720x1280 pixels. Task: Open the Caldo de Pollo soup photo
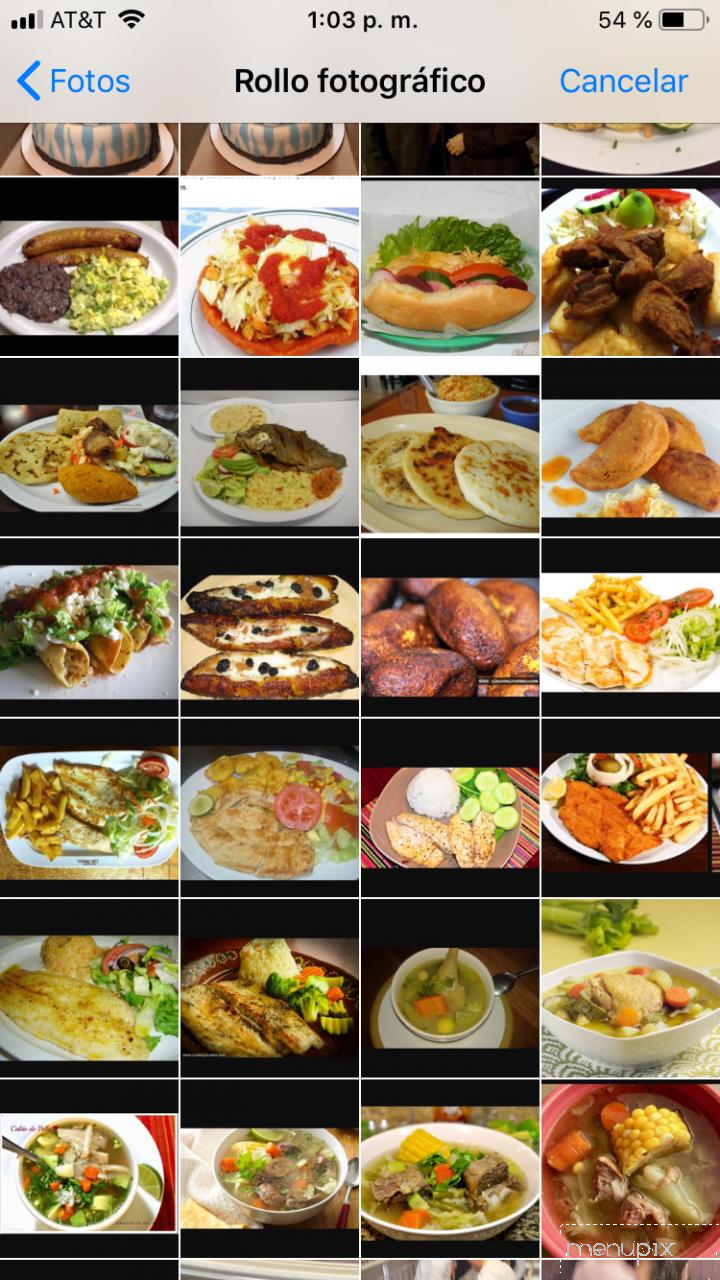point(89,1172)
